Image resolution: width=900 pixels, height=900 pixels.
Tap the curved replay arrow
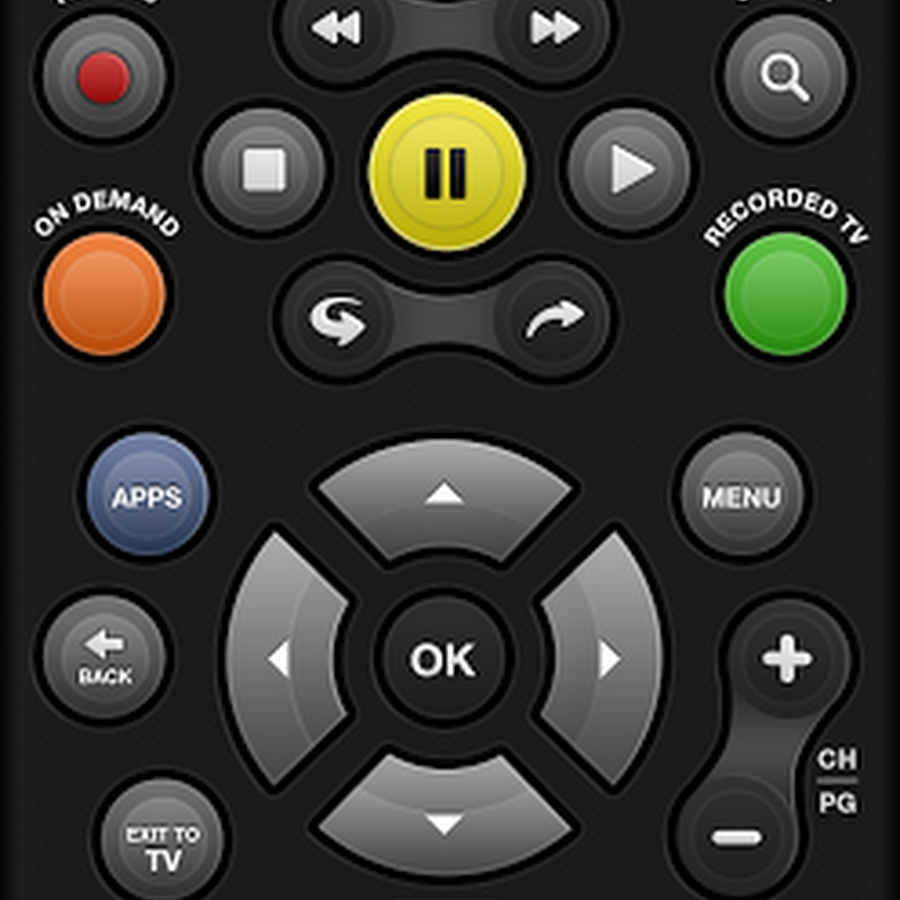click(338, 322)
